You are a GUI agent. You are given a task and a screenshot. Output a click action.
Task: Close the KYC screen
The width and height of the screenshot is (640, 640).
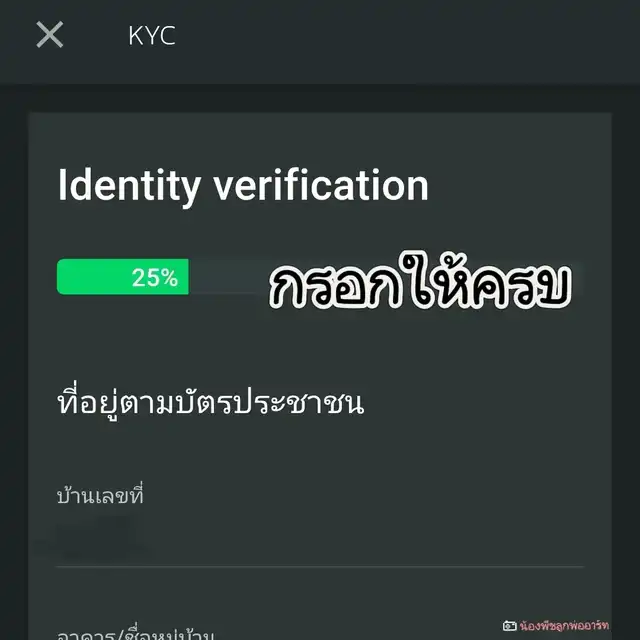coord(49,35)
